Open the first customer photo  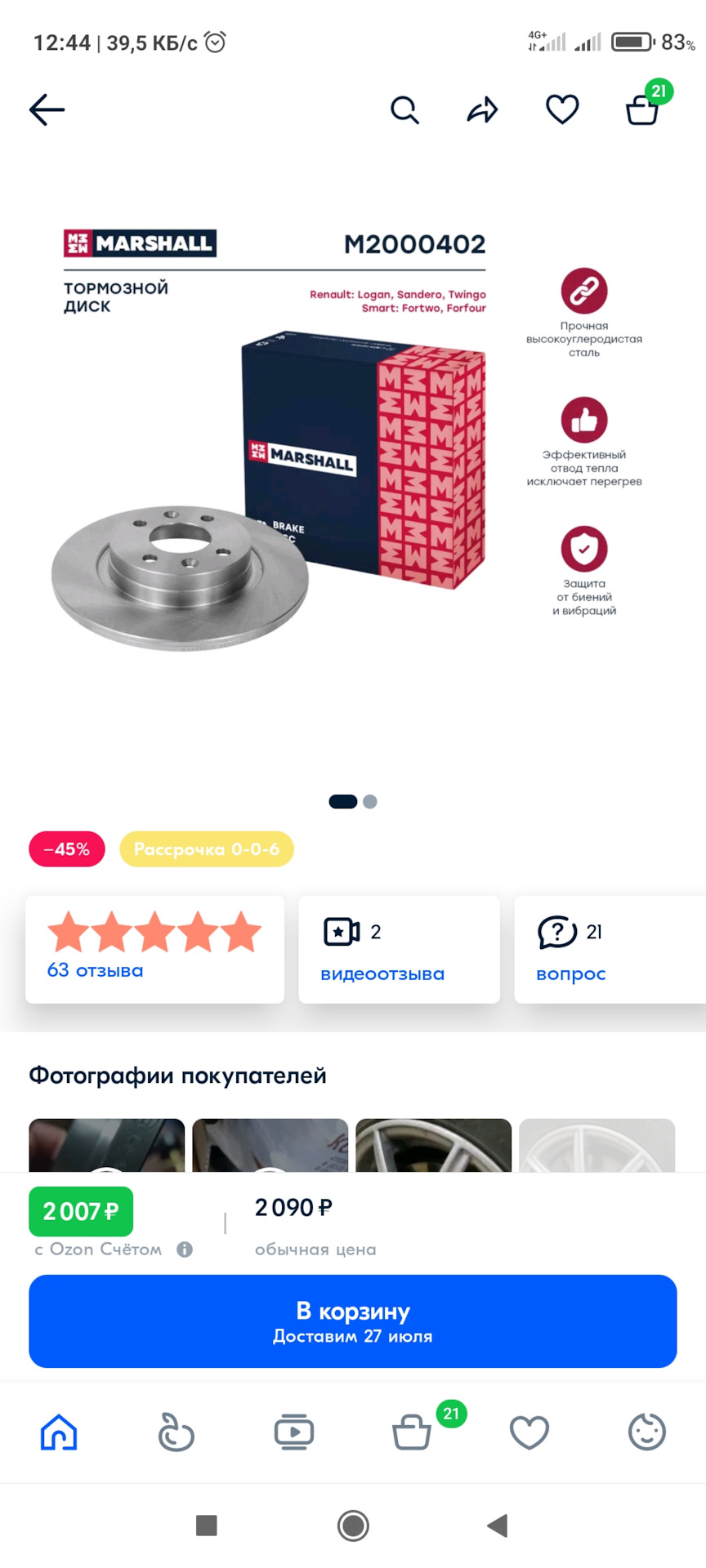(106, 1145)
